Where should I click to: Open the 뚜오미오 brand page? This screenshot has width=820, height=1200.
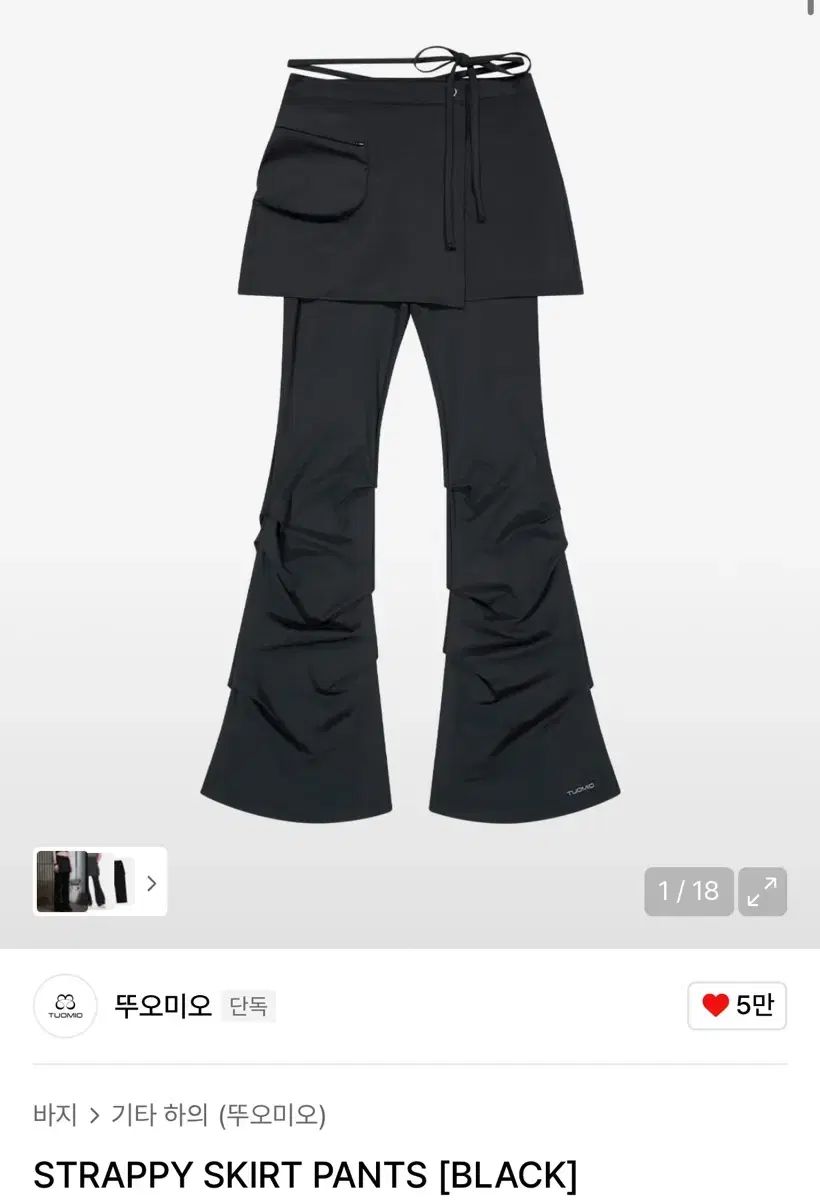coord(163,1005)
